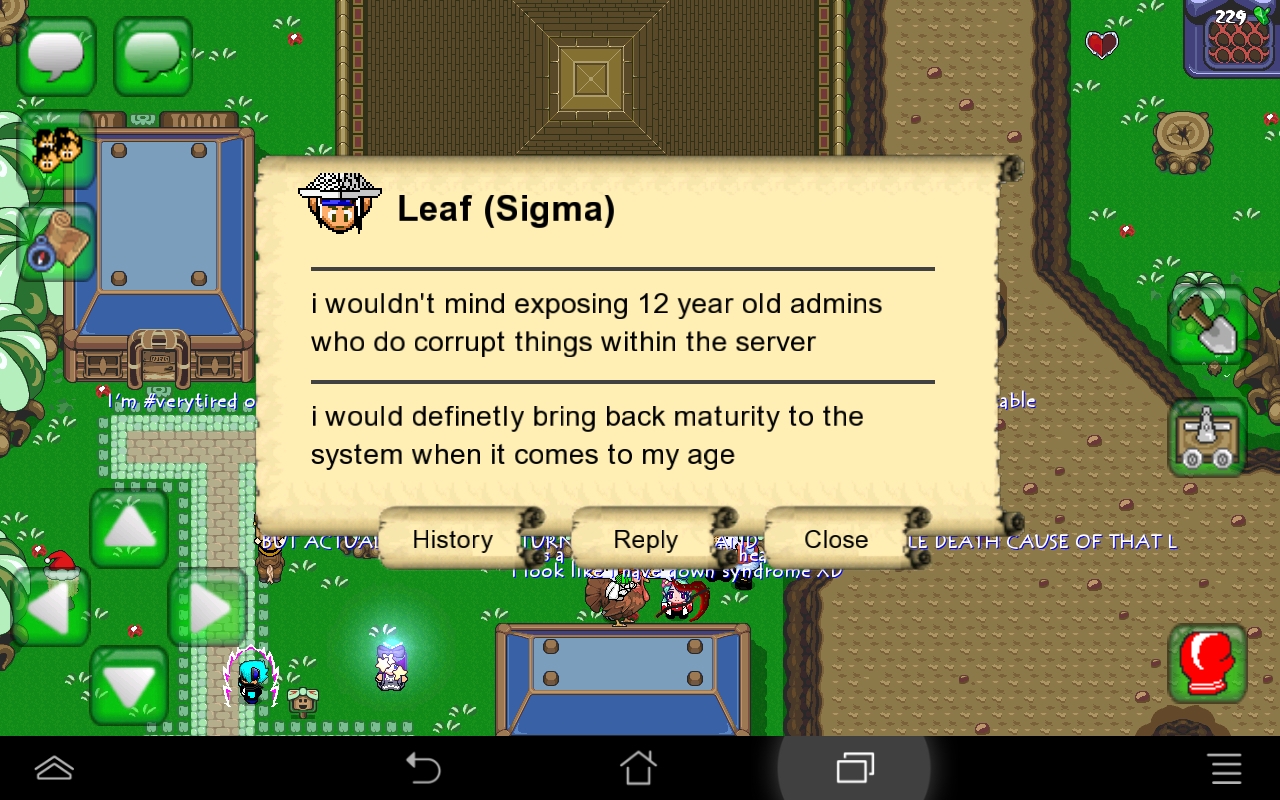Go back with the system back button

tap(423, 768)
